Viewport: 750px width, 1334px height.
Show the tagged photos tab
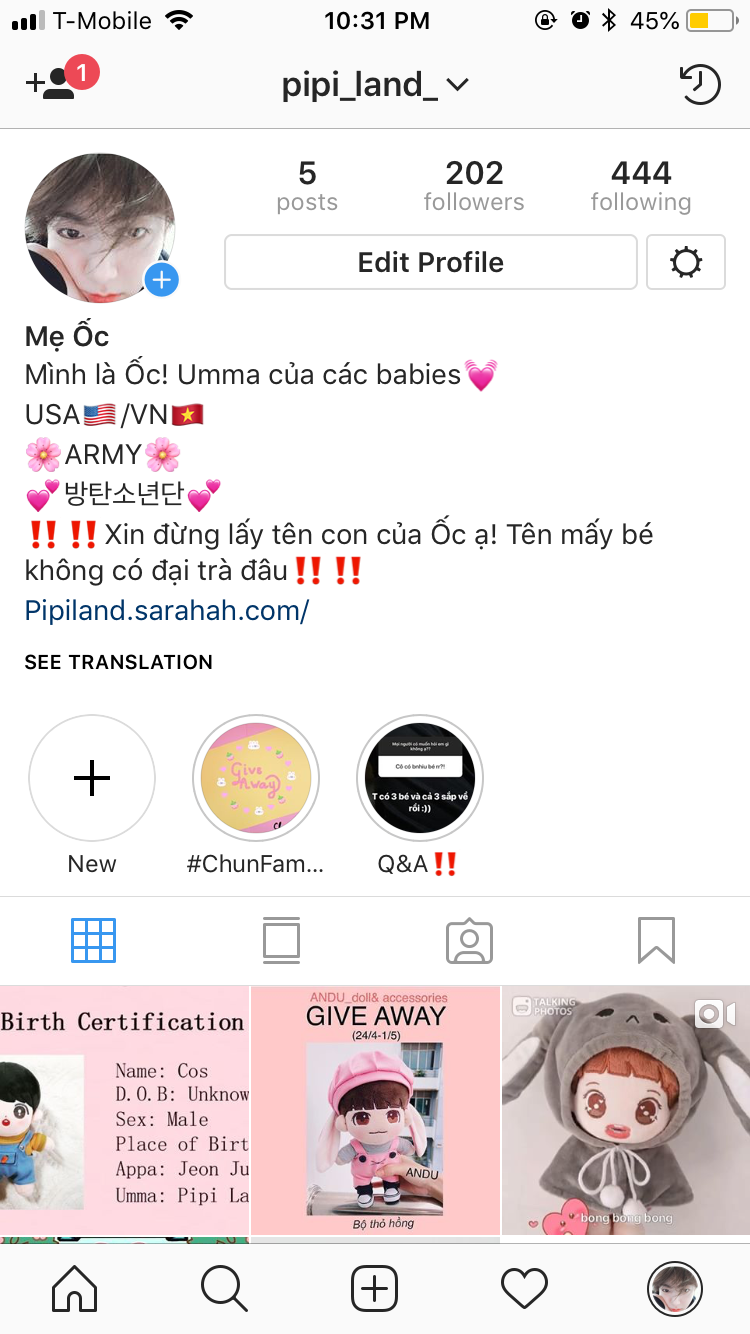click(x=469, y=941)
